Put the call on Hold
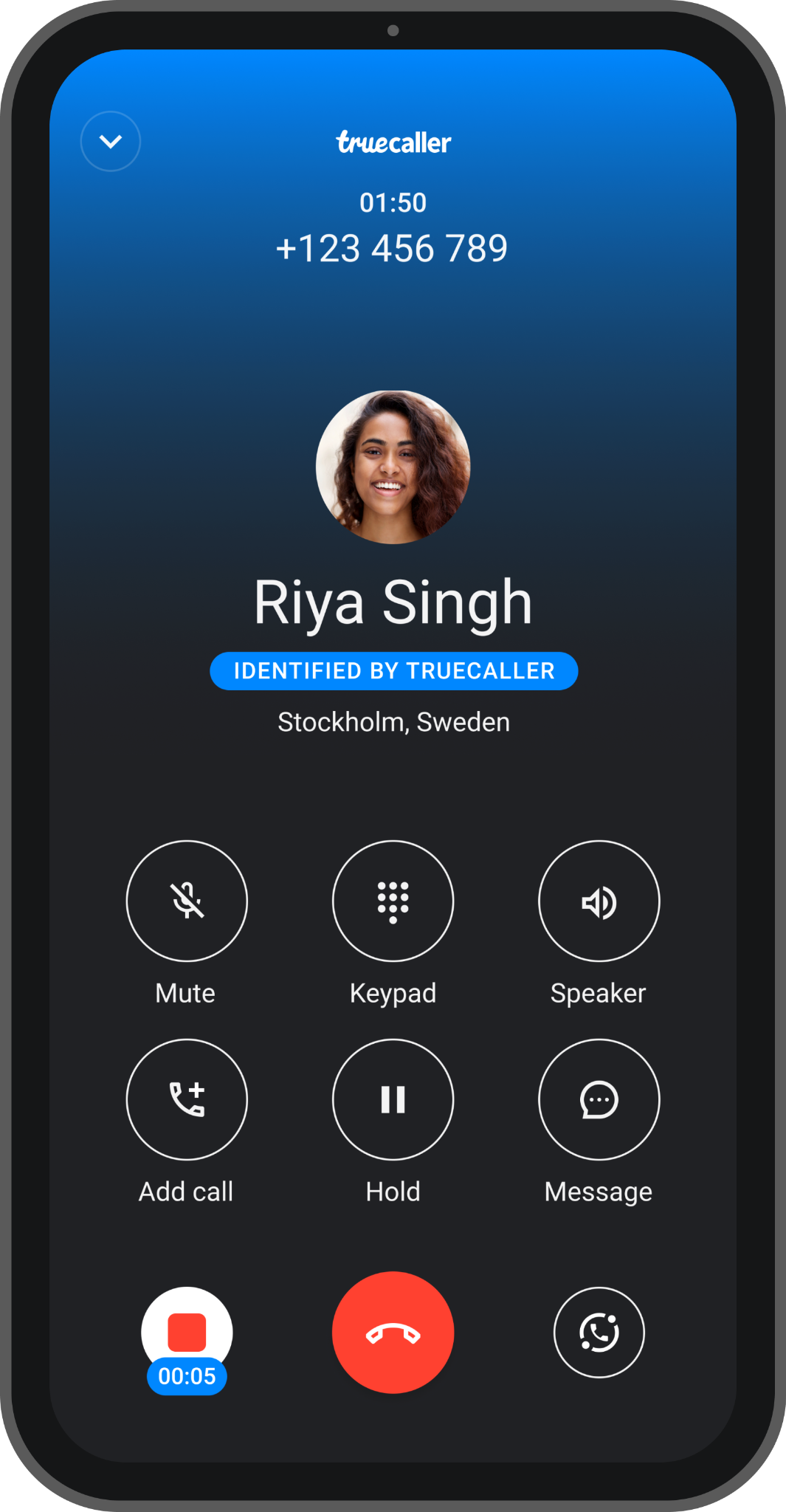 [x=393, y=1099]
